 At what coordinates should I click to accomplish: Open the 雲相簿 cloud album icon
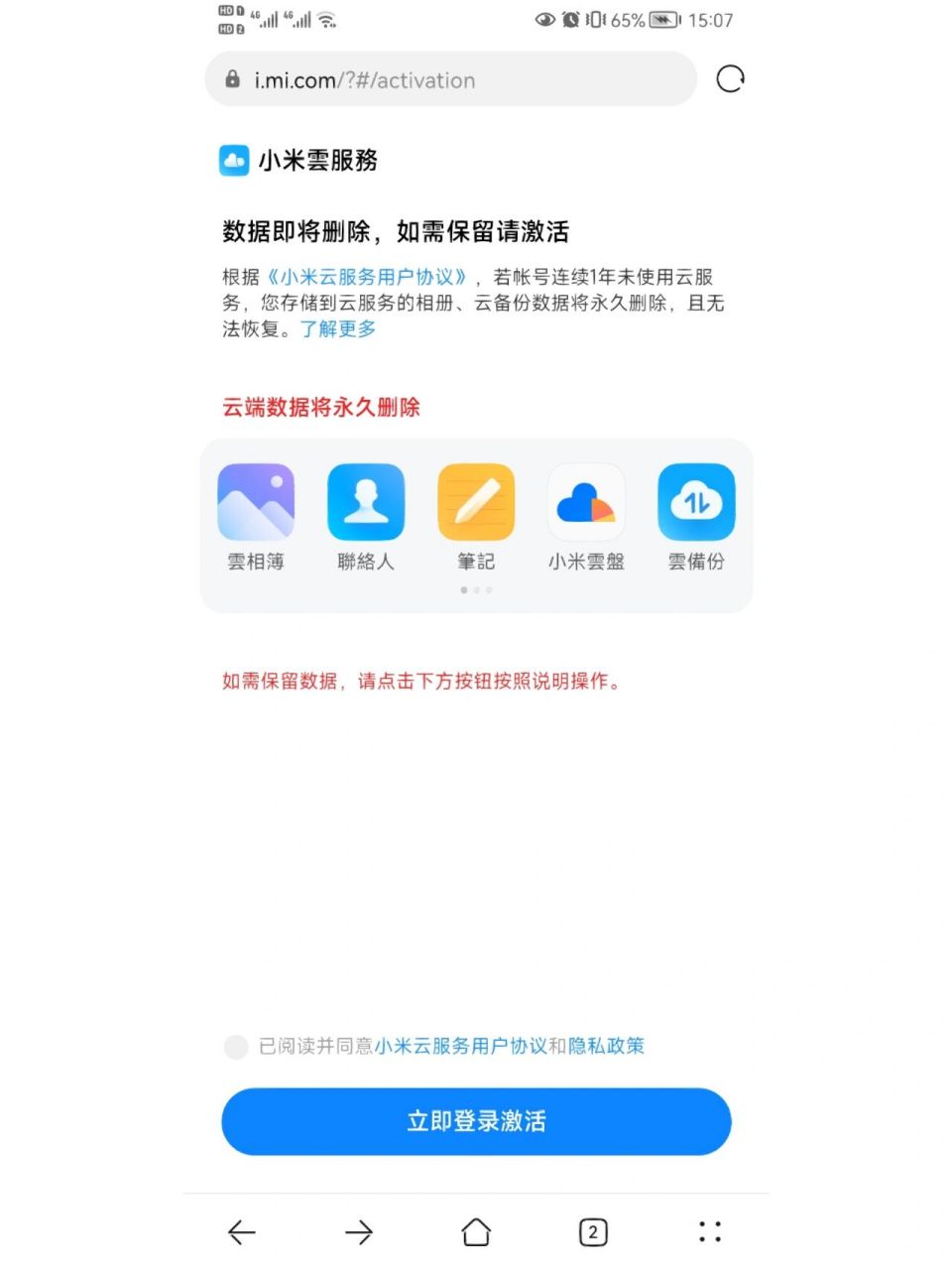coord(255,501)
